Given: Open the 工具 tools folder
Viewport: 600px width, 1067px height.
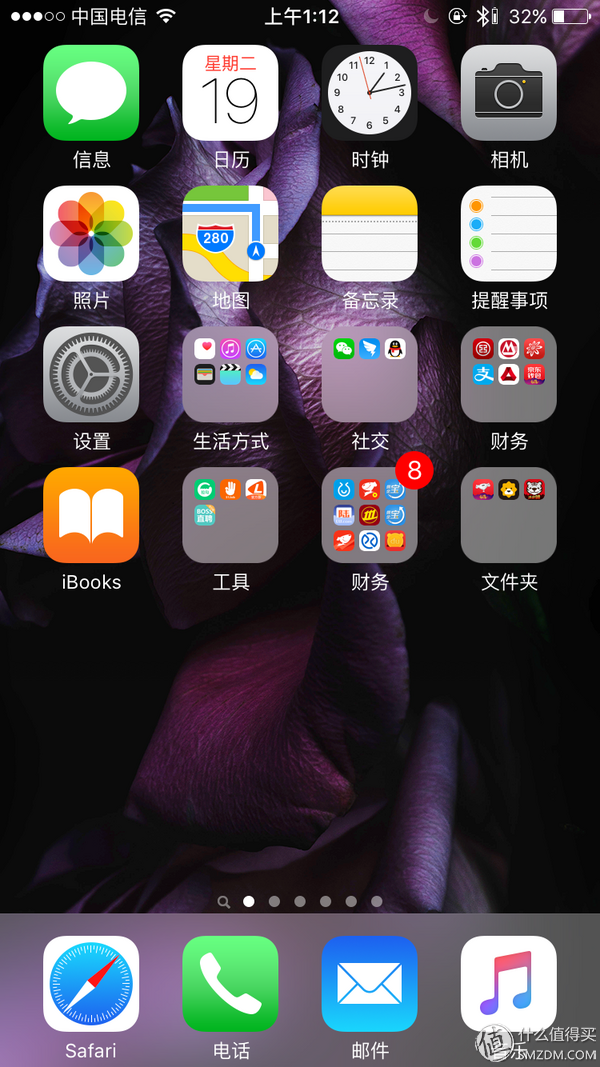Looking at the screenshot, I should click(230, 515).
